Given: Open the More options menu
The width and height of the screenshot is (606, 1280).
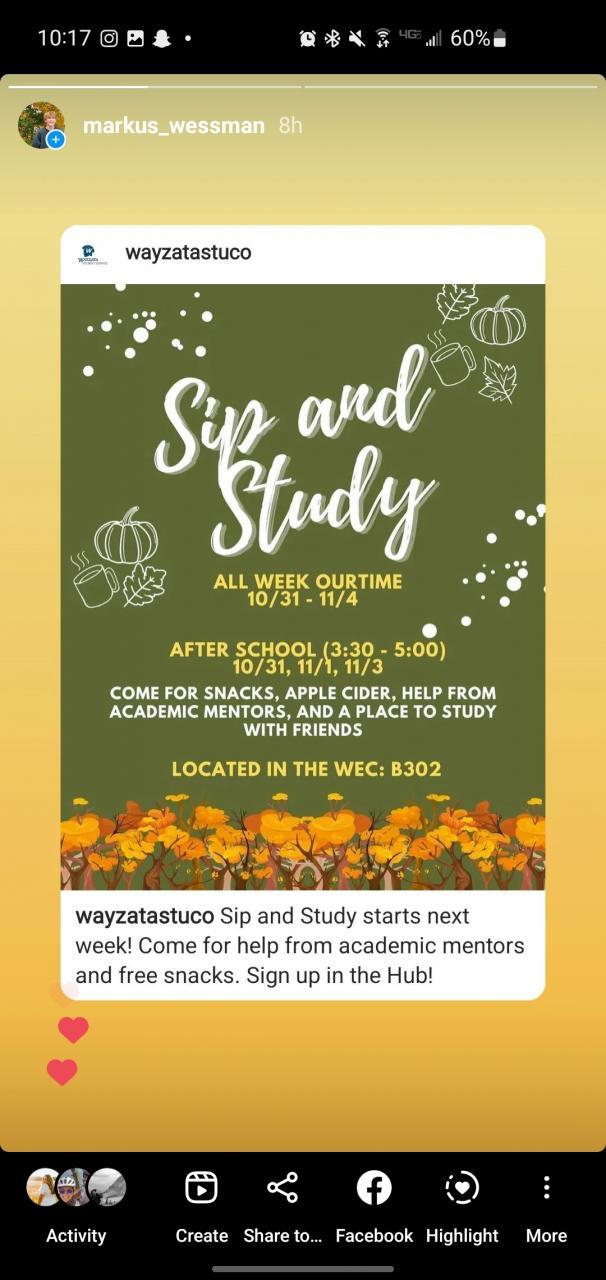Looking at the screenshot, I should pyautogui.click(x=546, y=1205).
